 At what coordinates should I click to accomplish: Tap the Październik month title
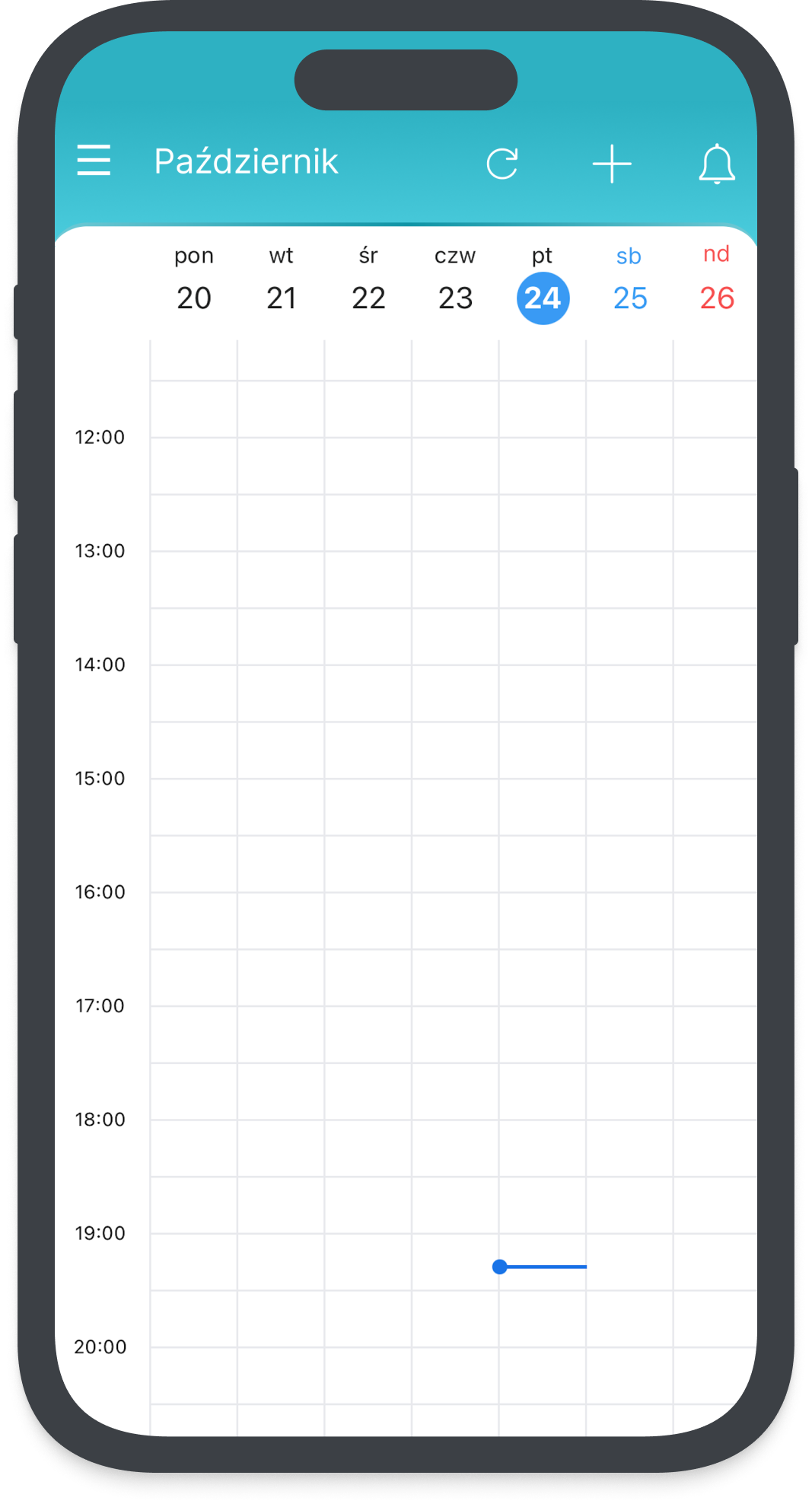[x=246, y=161]
